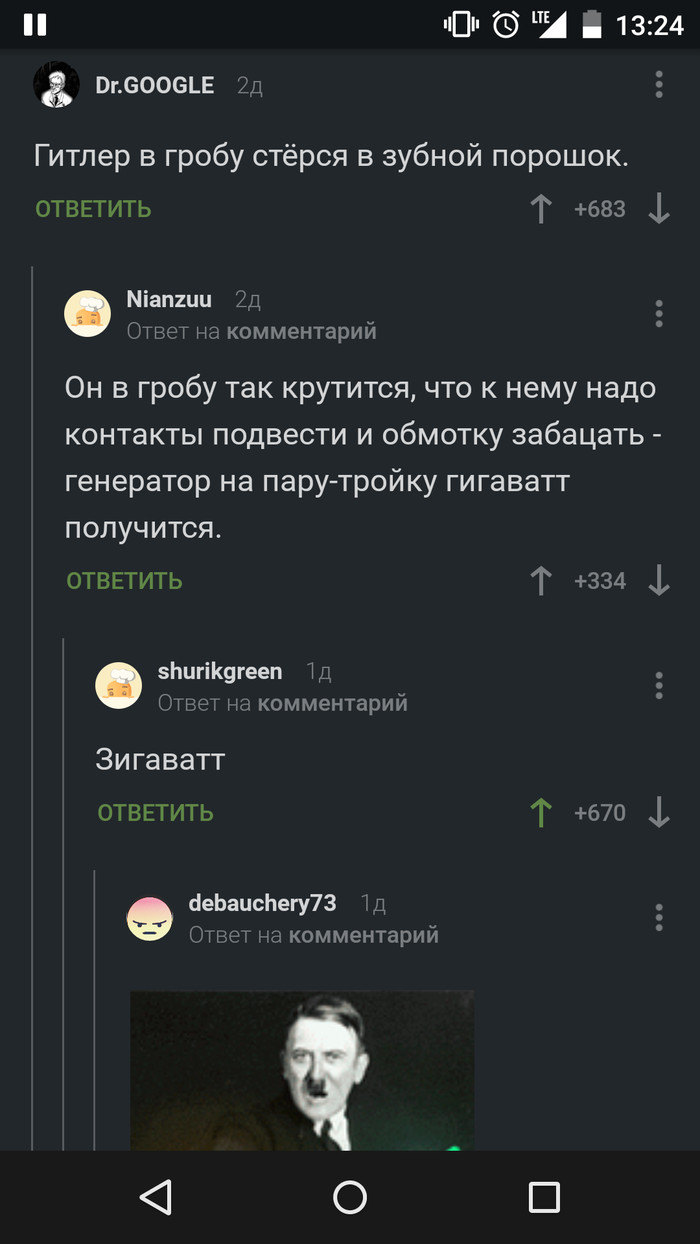This screenshot has width=700, height=1244.
Task: Open overflow menu on Nianzuu's comment
Action: [658, 313]
